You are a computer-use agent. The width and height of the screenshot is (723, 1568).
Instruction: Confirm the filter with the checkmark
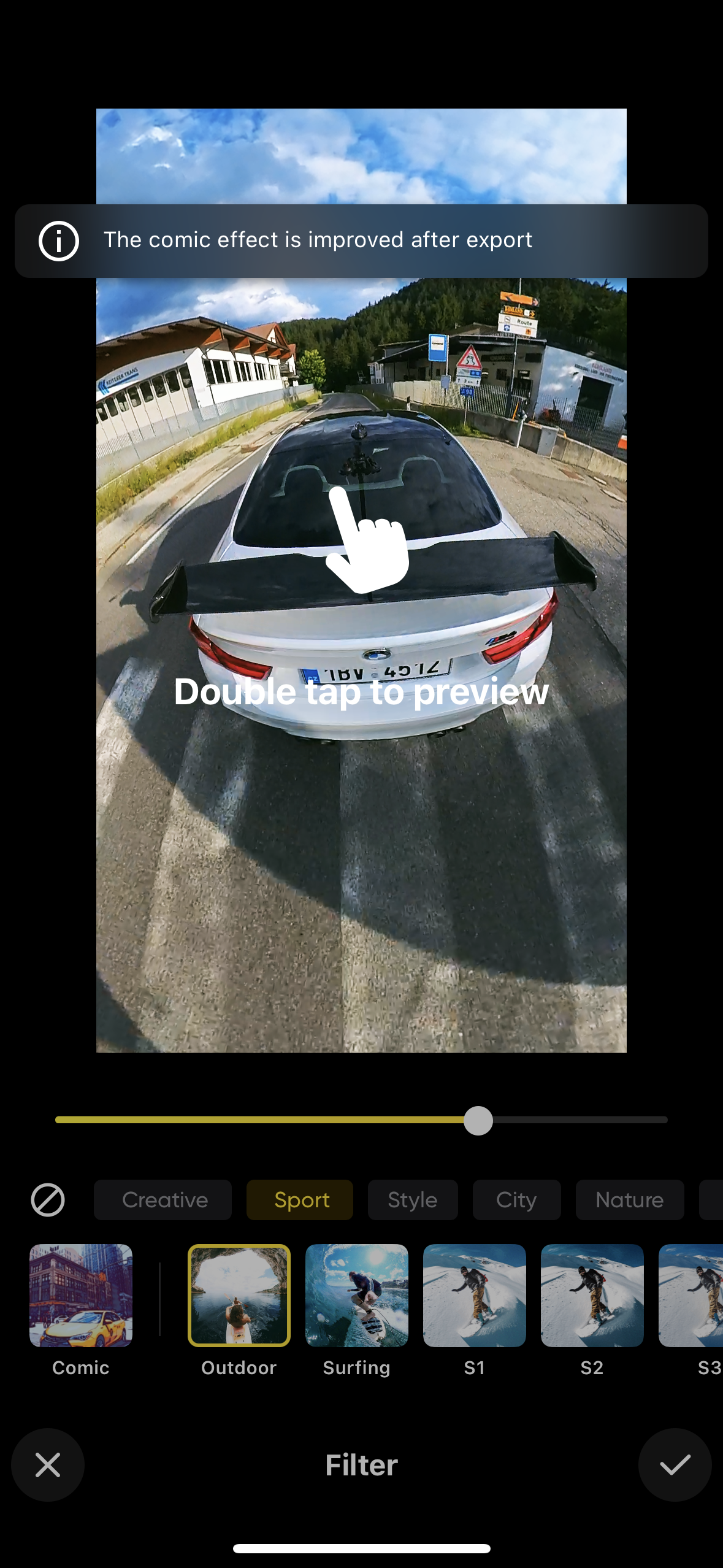point(675,1465)
